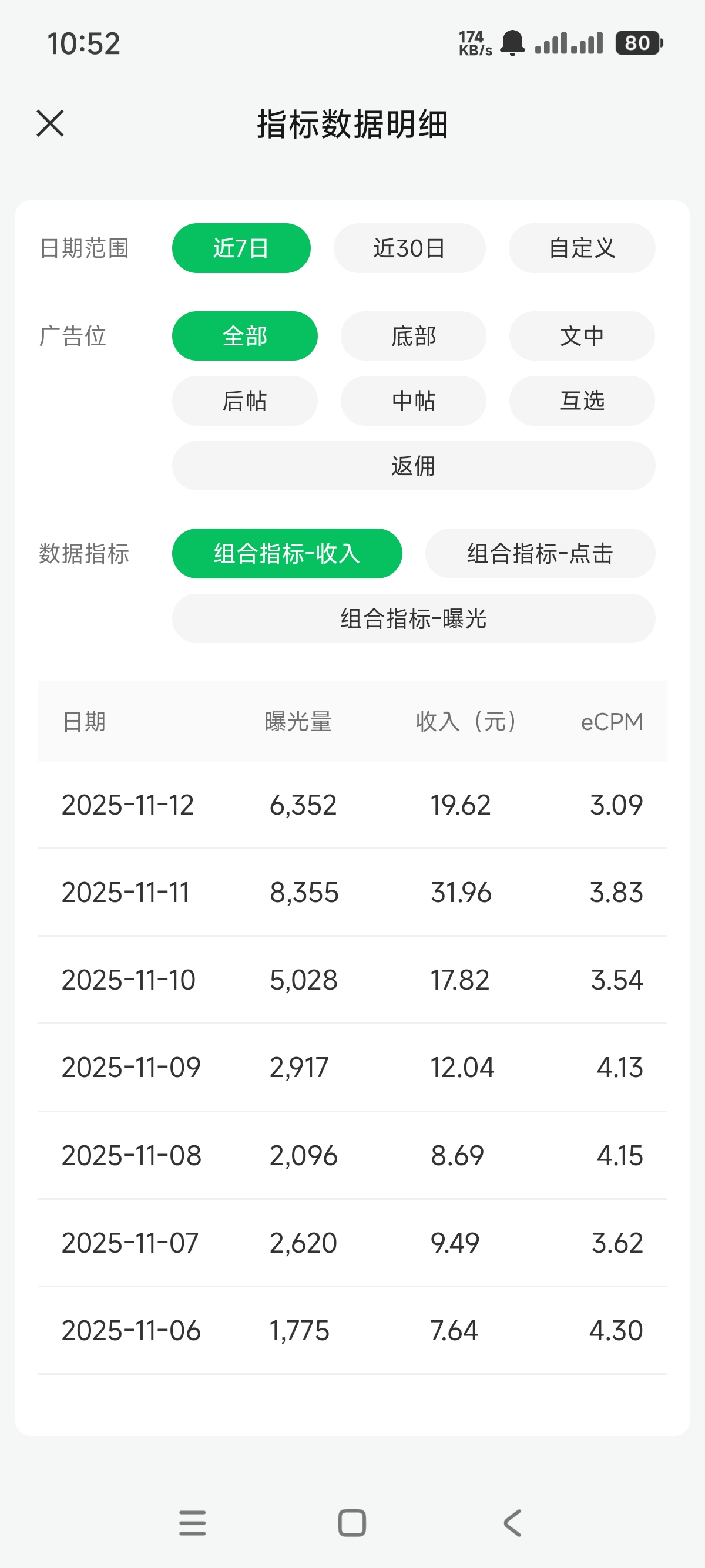Filter by 后帖 ad placement

point(245,401)
